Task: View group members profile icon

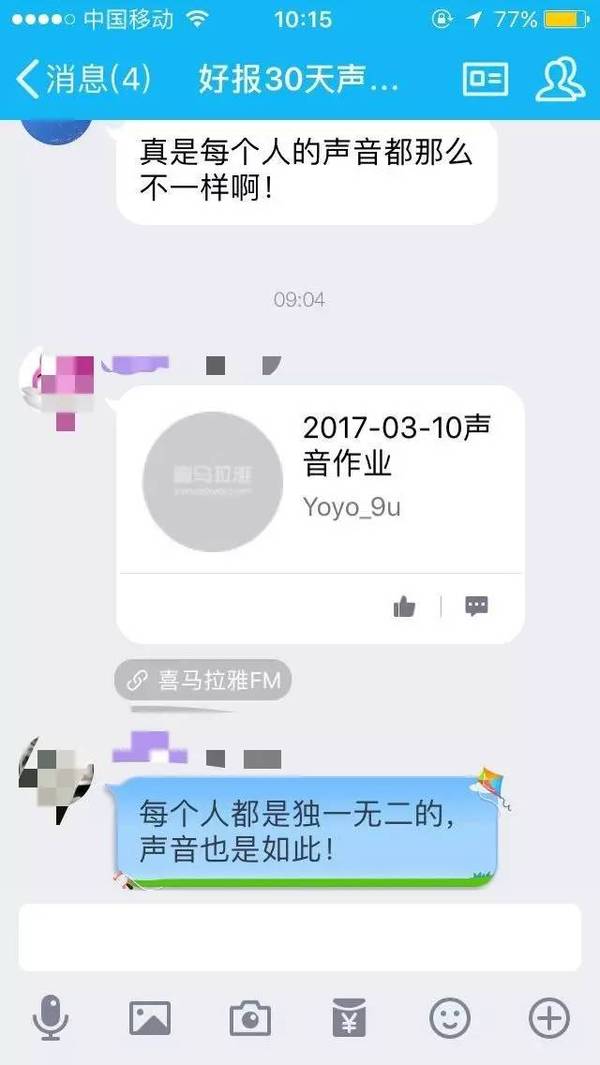Action: pos(561,79)
